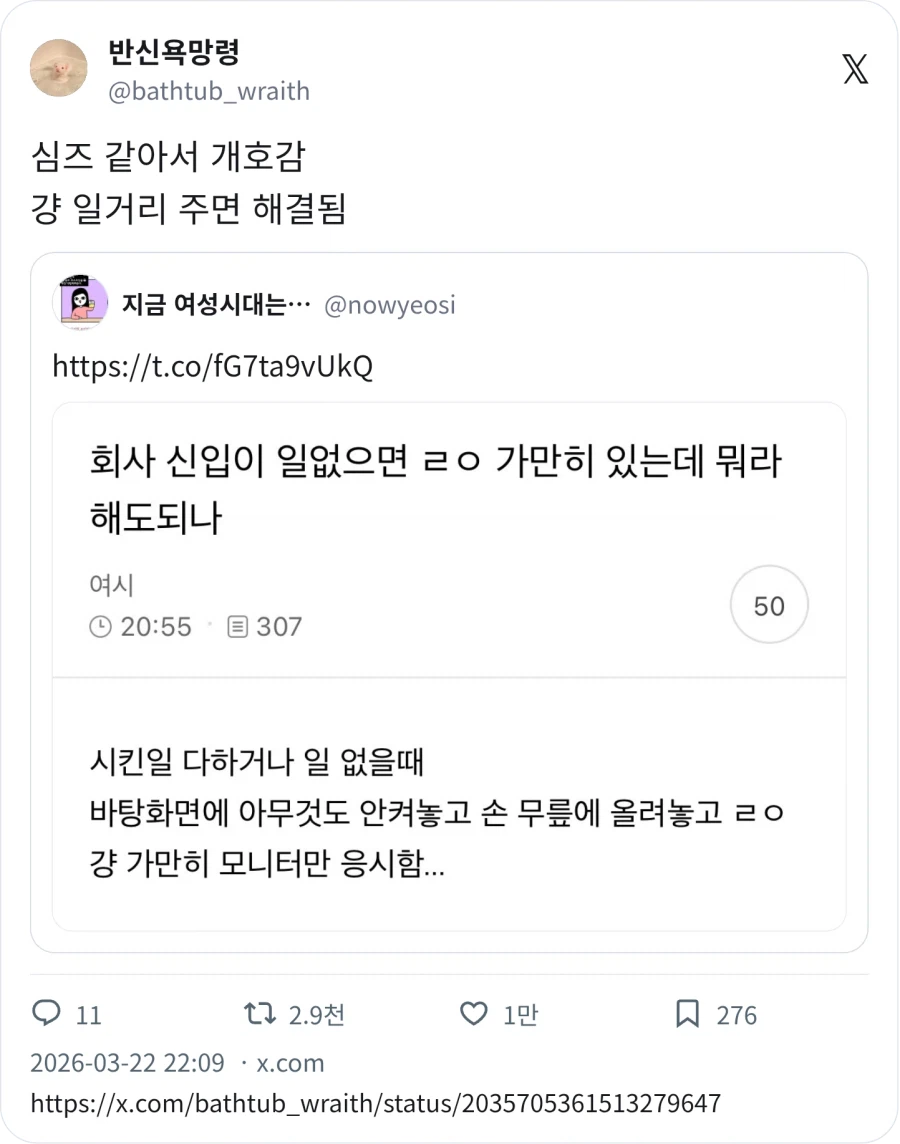
Task: Click the bookmark icon showing 276
Action: (x=688, y=1015)
